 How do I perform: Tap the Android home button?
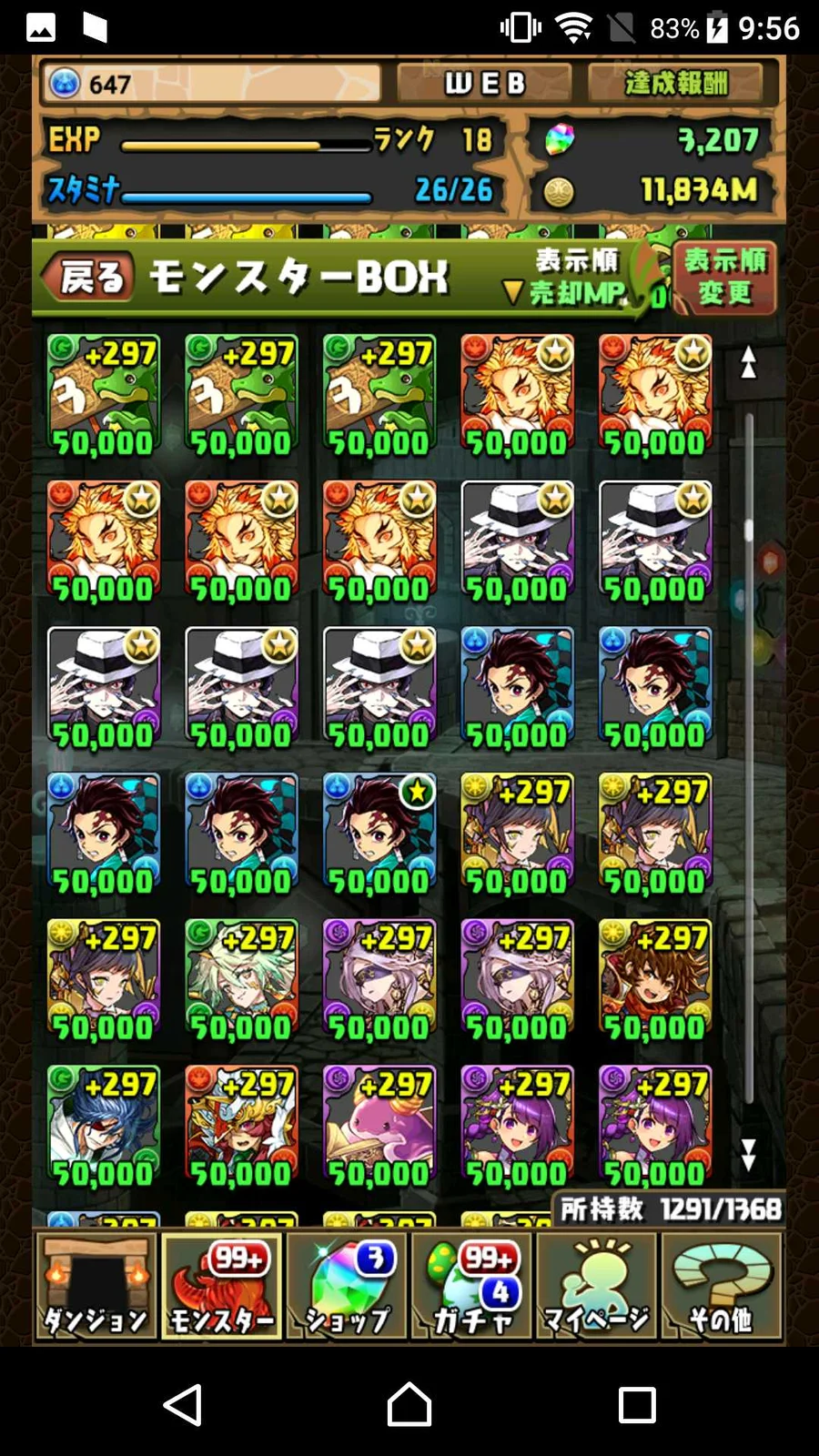[409, 1405]
